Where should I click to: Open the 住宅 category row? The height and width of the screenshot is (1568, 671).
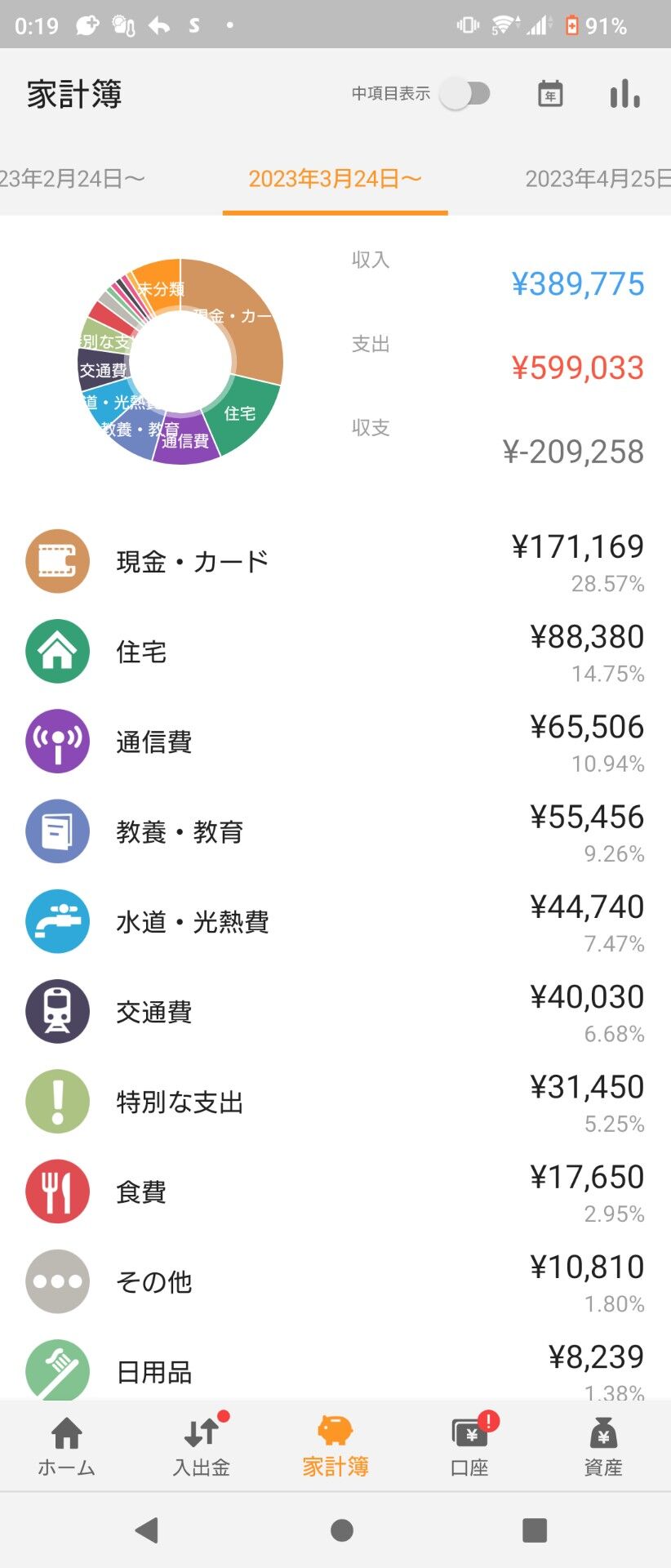335,652
